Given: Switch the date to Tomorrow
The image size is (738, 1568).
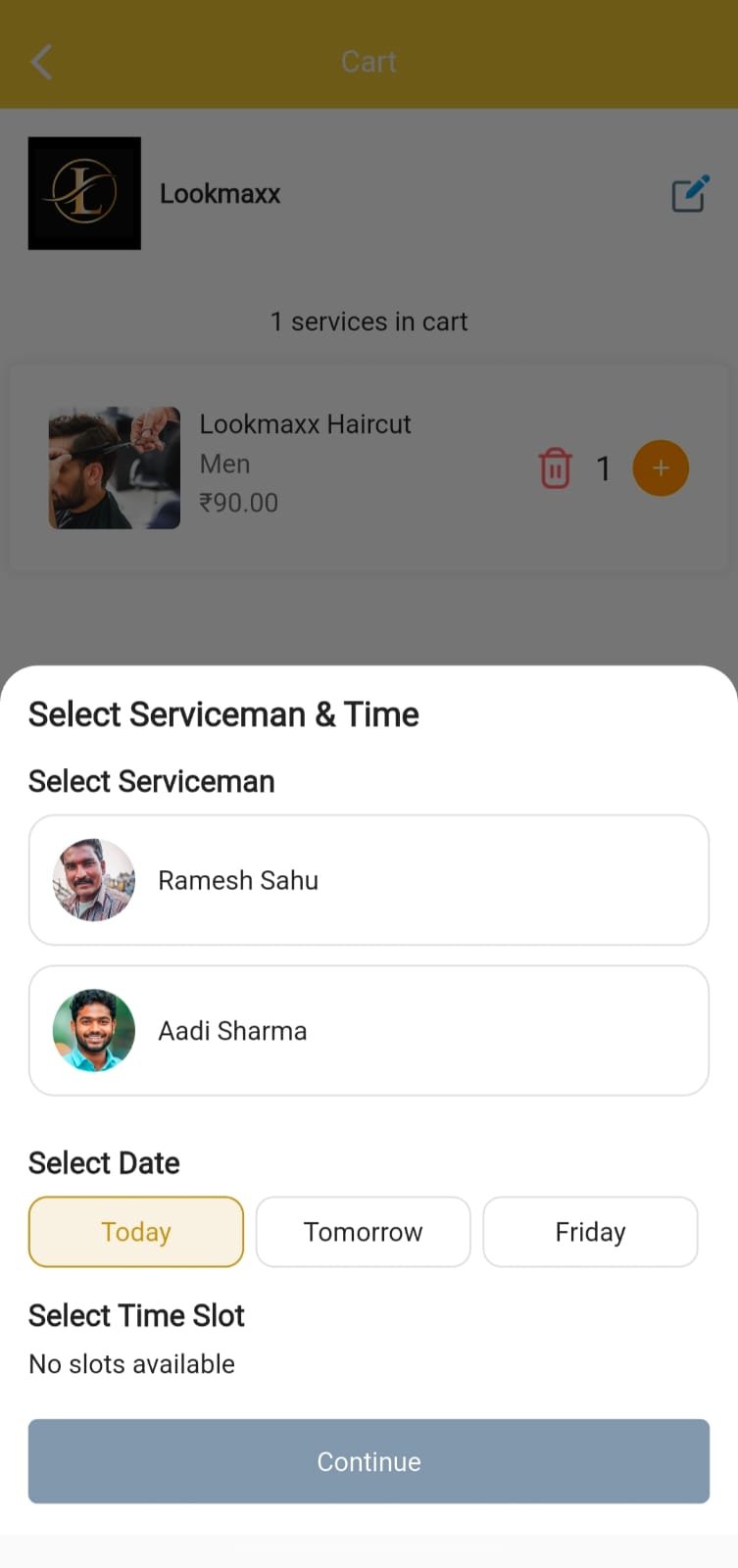Looking at the screenshot, I should coord(363,1232).
